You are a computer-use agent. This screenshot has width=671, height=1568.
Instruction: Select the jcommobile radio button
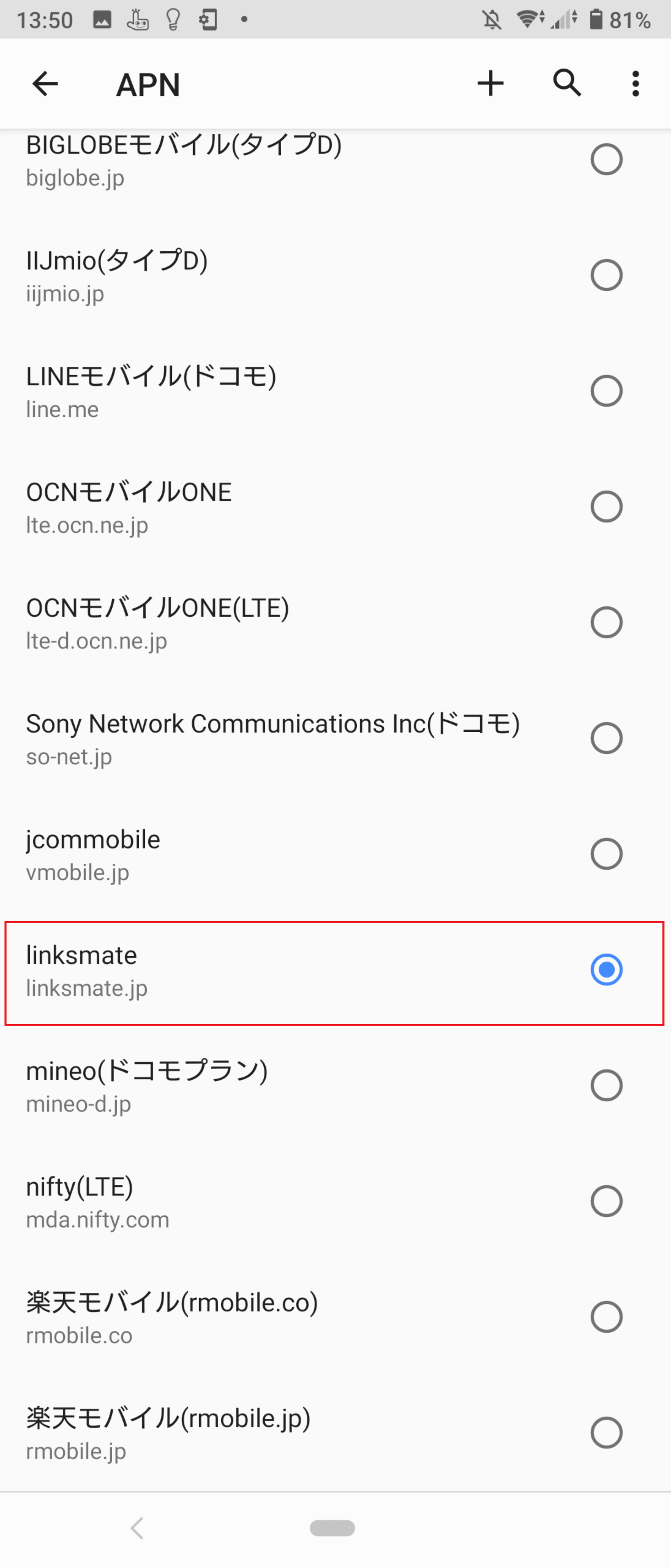[607, 854]
